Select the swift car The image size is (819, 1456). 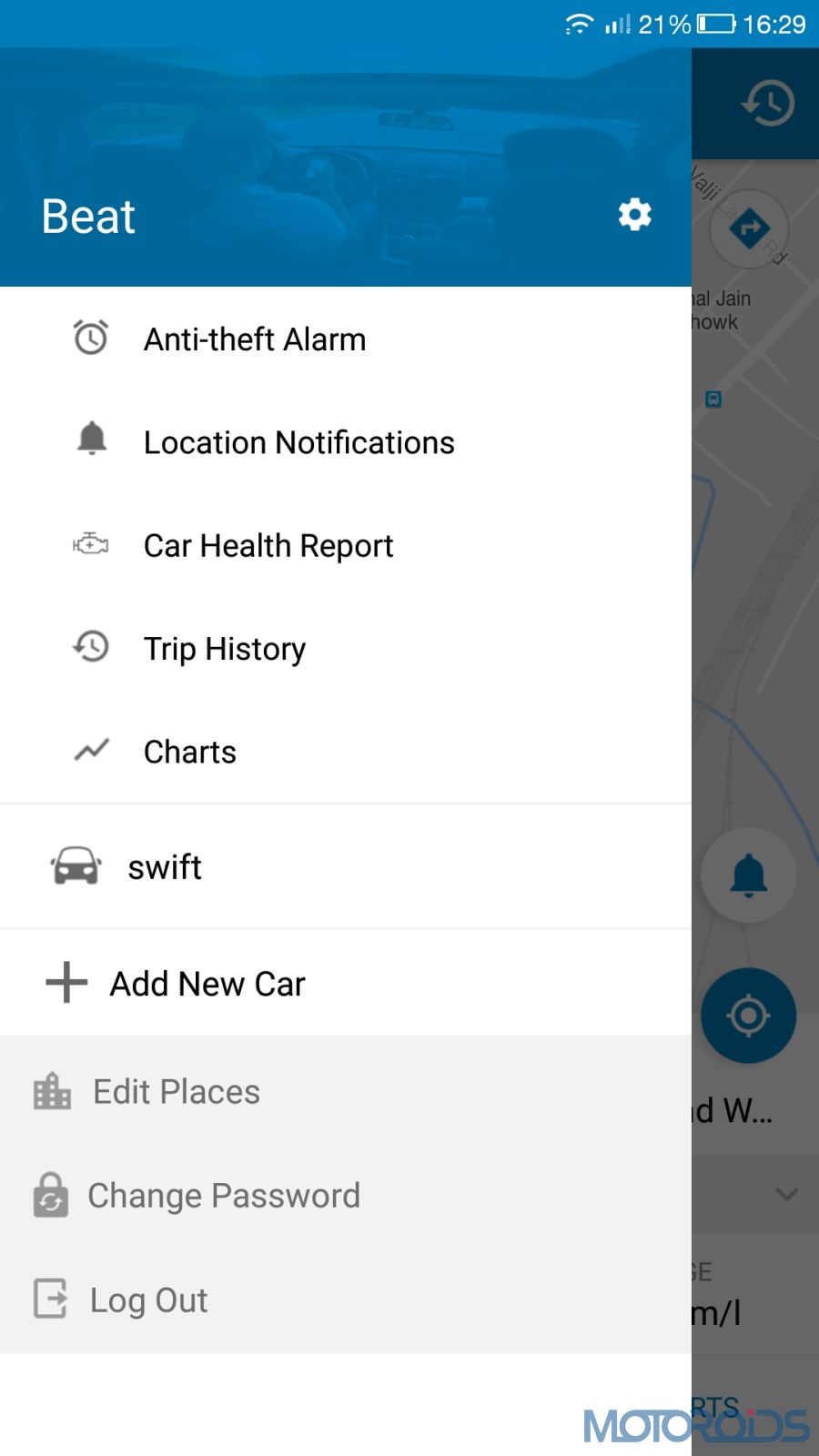(346, 866)
